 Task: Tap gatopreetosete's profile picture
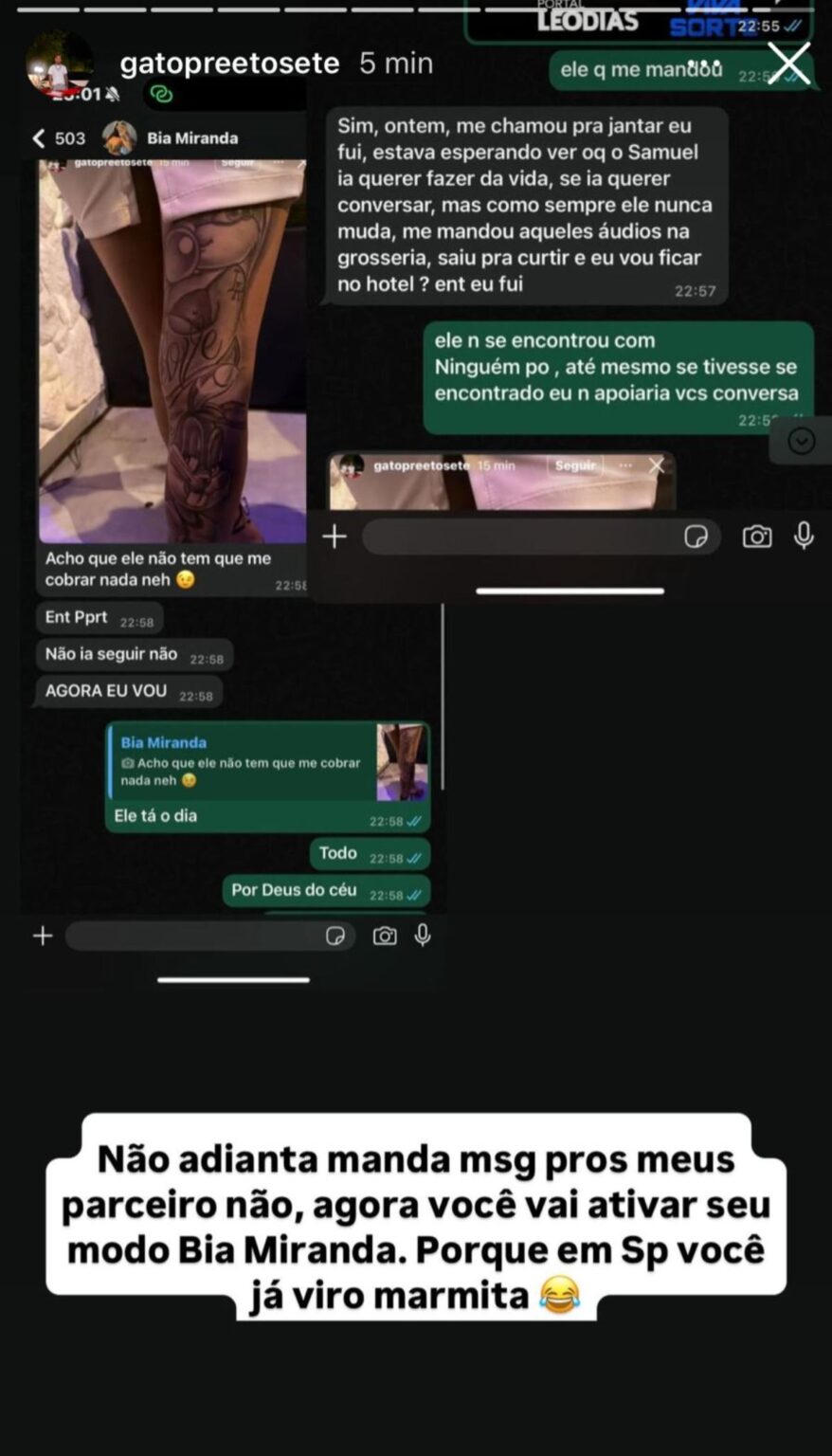pos(59,64)
